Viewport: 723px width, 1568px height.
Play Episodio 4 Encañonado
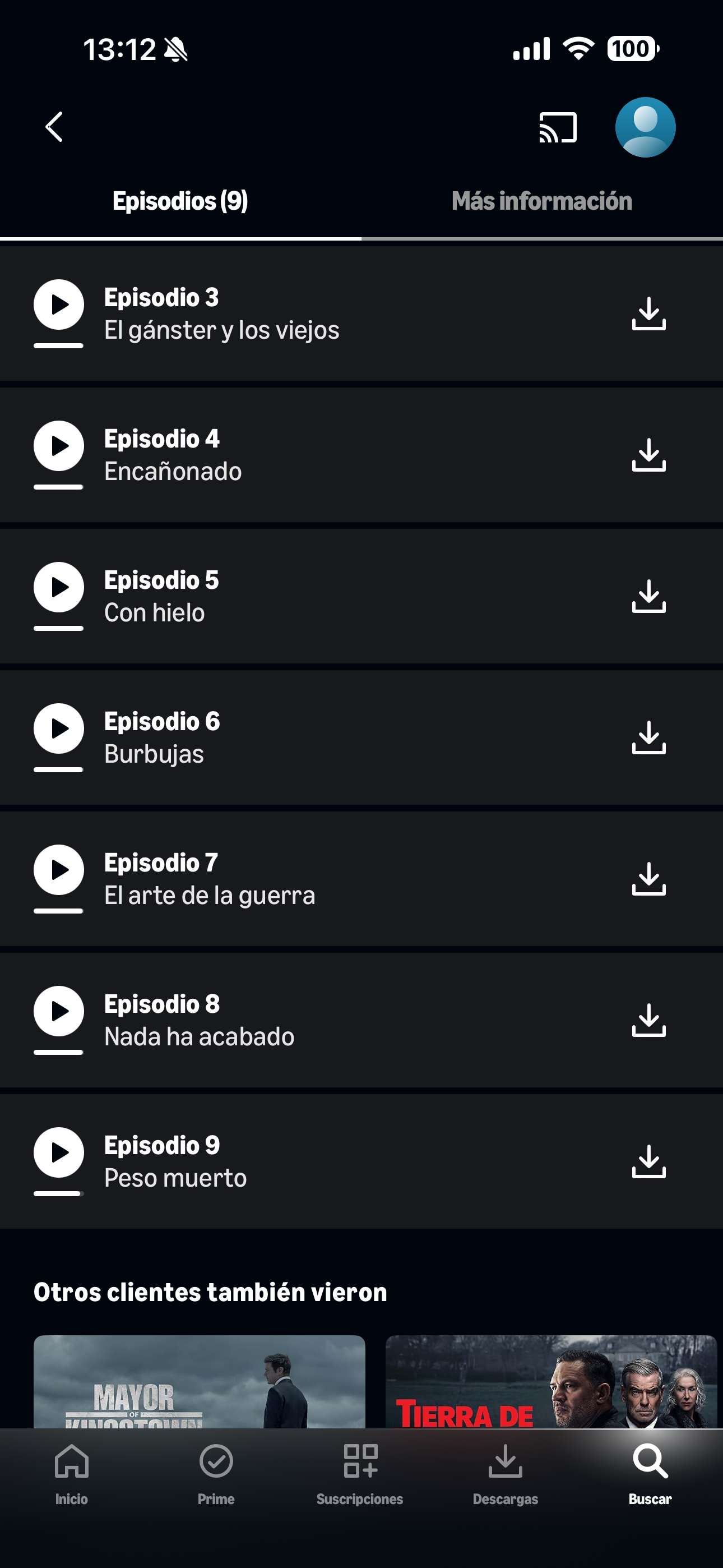click(x=59, y=446)
